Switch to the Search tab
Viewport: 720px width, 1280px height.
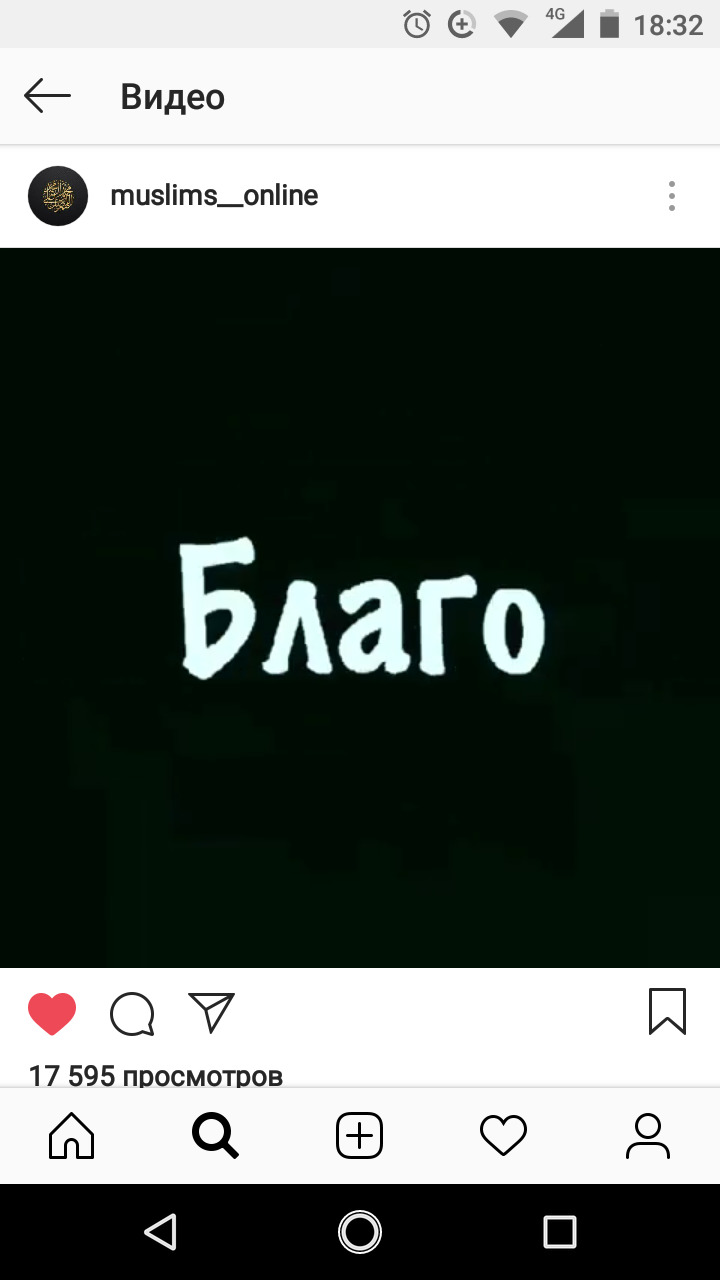215,1136
